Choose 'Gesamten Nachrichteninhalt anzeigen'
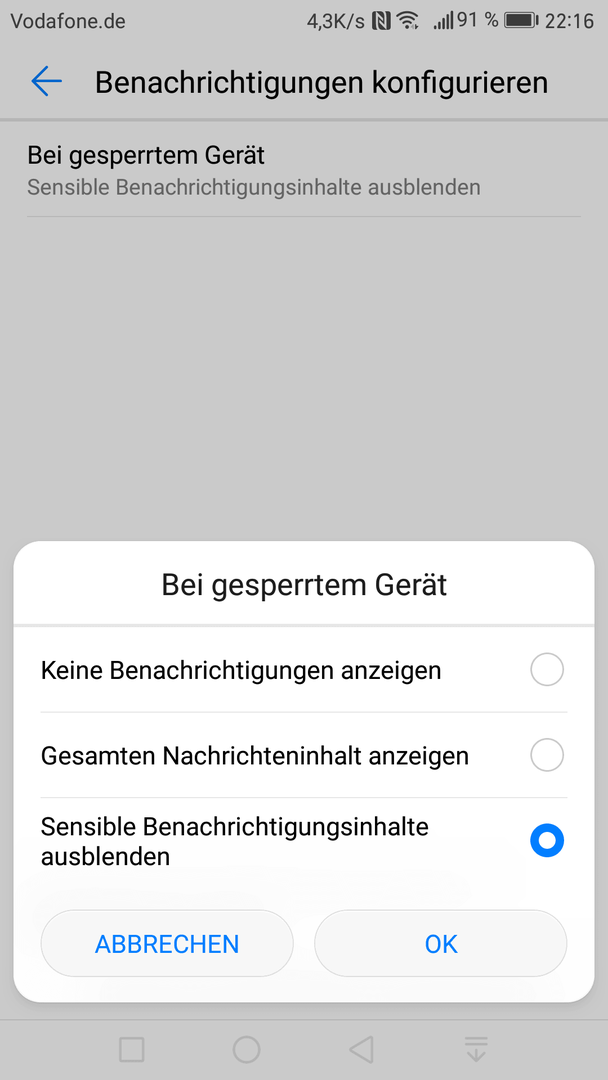608x1080 pixels. [x=304, y=756]
